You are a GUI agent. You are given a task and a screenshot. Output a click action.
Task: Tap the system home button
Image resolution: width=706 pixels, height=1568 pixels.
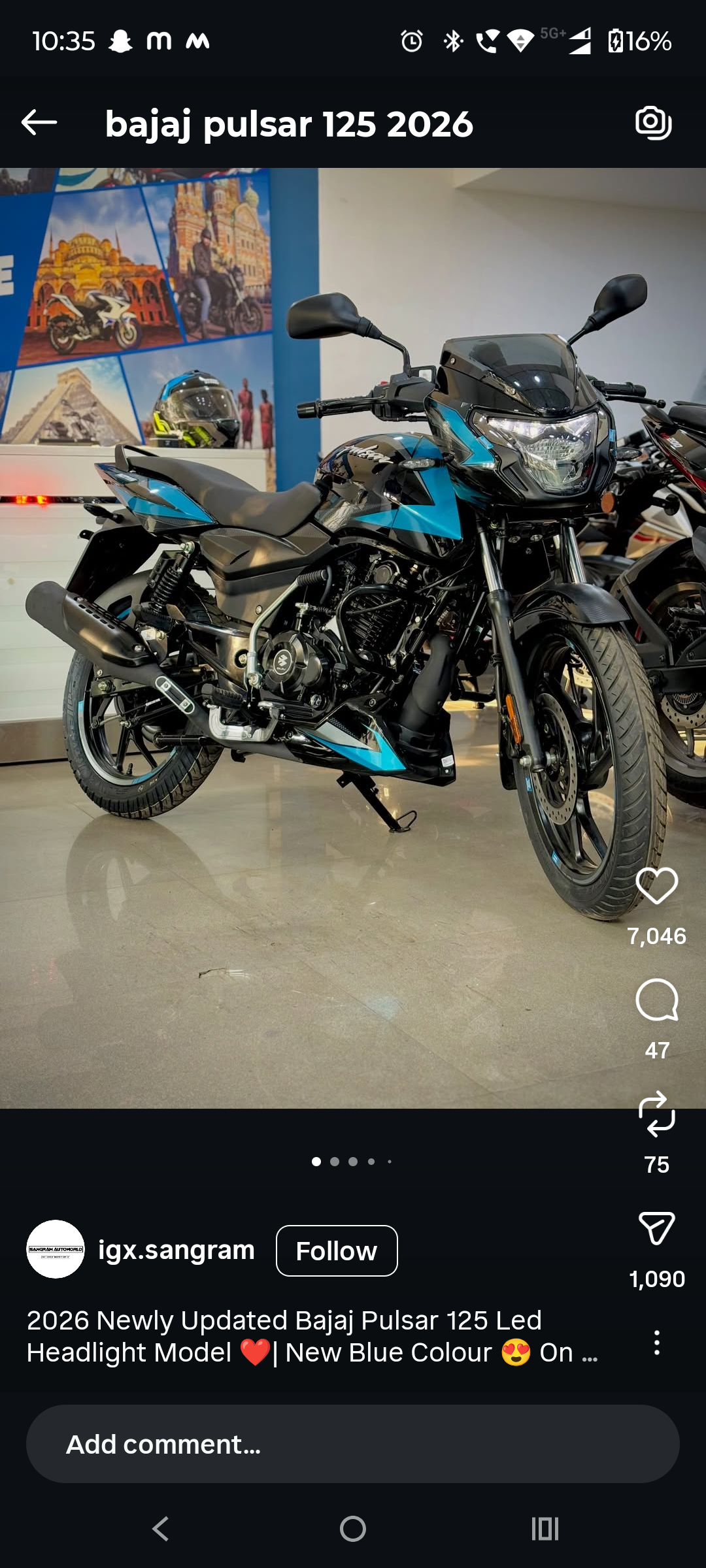(353, 1529)
